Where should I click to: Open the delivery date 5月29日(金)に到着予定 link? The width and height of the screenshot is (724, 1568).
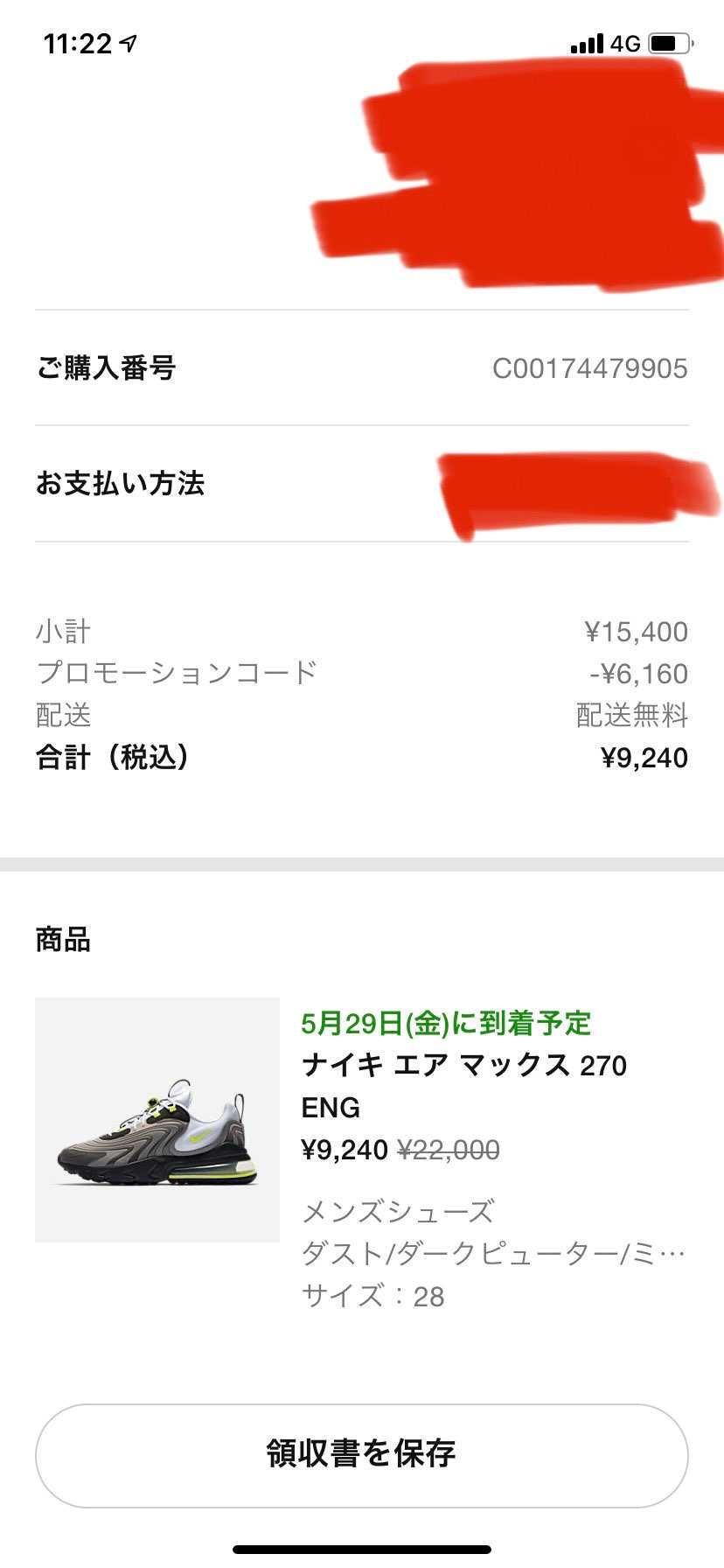click(x=446, y=1024)
